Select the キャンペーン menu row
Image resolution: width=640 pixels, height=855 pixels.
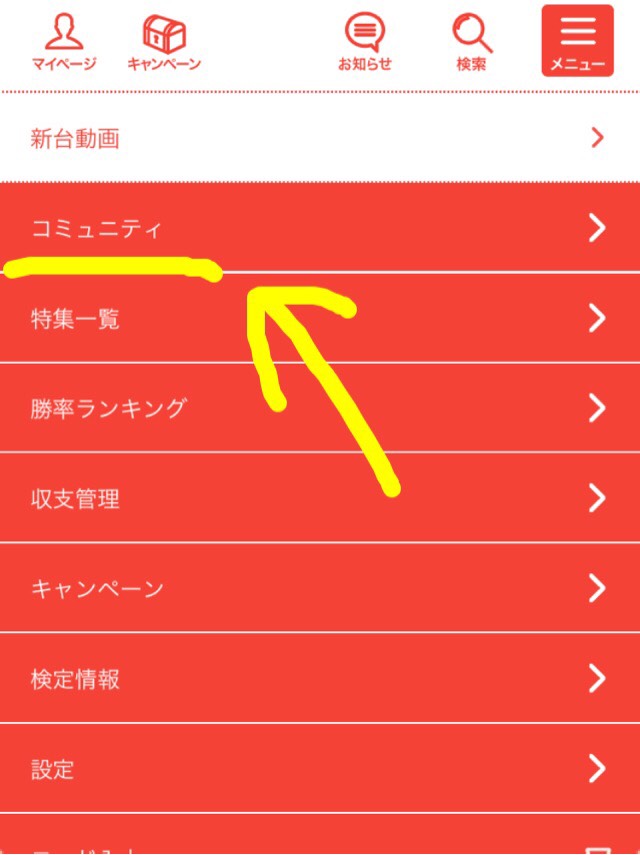[320, 588]
